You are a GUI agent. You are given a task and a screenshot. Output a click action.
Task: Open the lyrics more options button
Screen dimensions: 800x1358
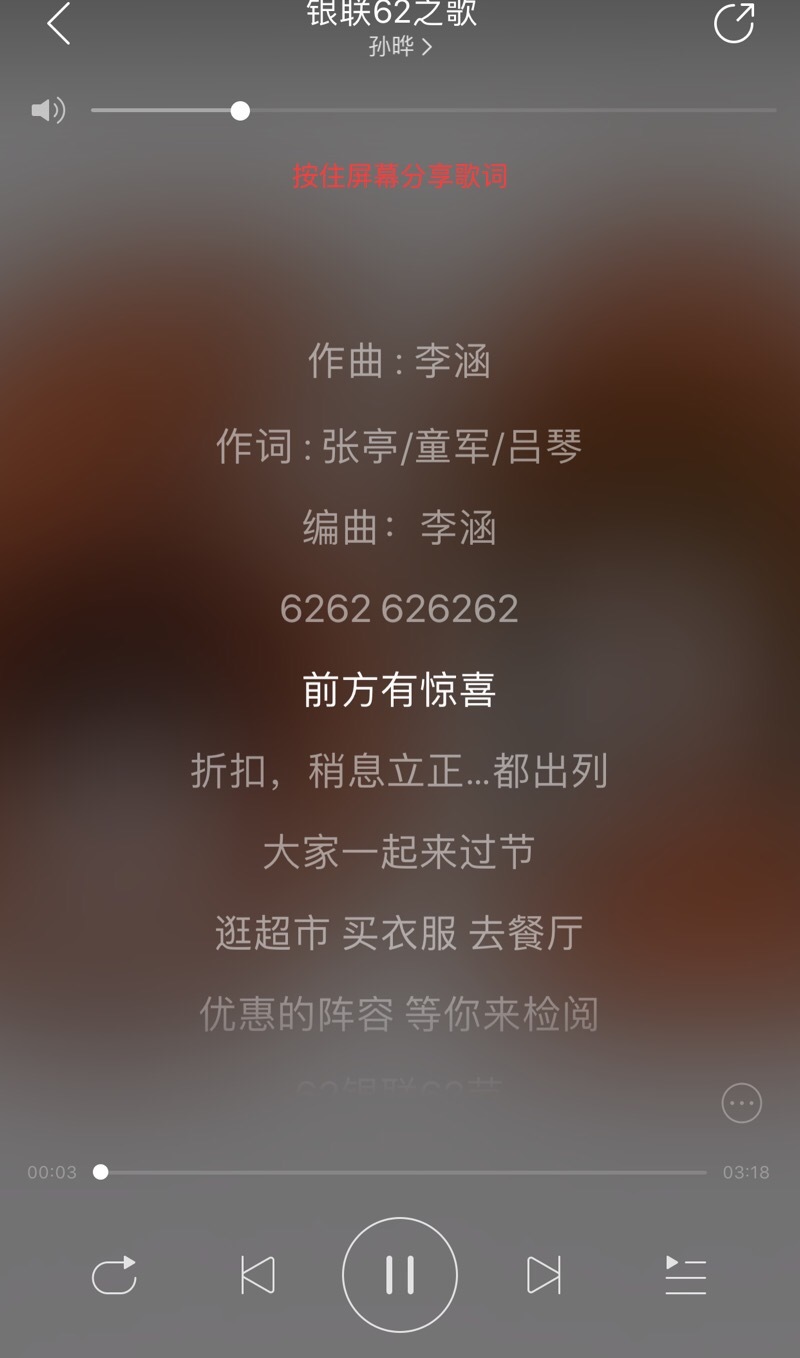(741, 1103)
